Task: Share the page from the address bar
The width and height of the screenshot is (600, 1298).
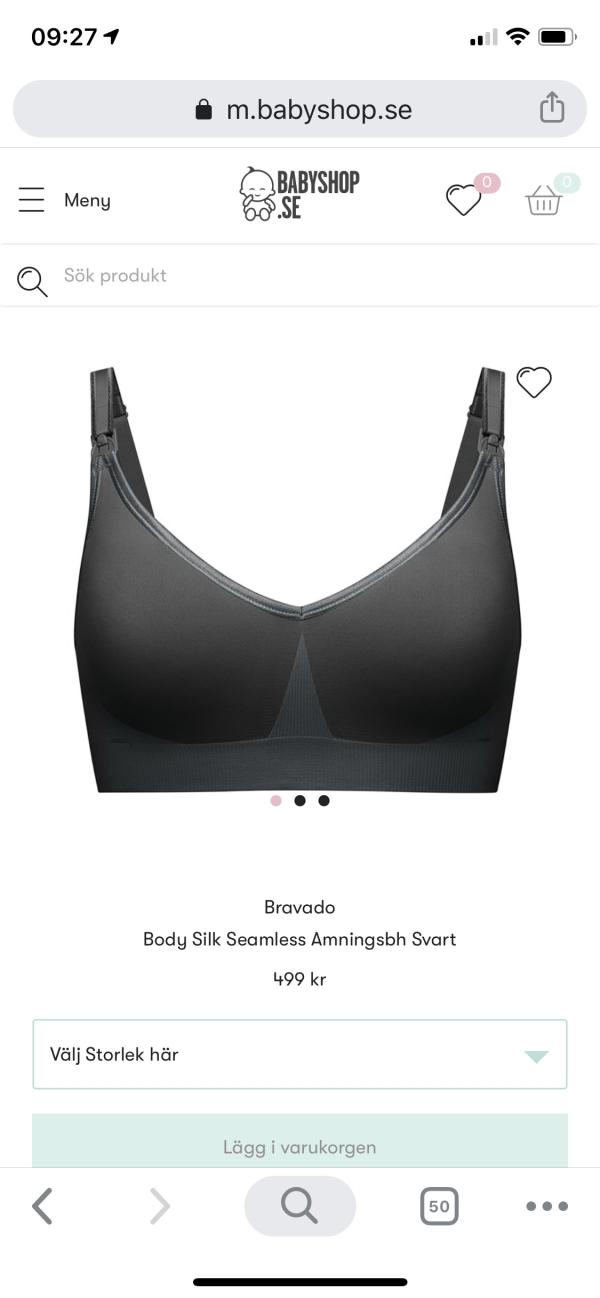Action: click(552, 108)
